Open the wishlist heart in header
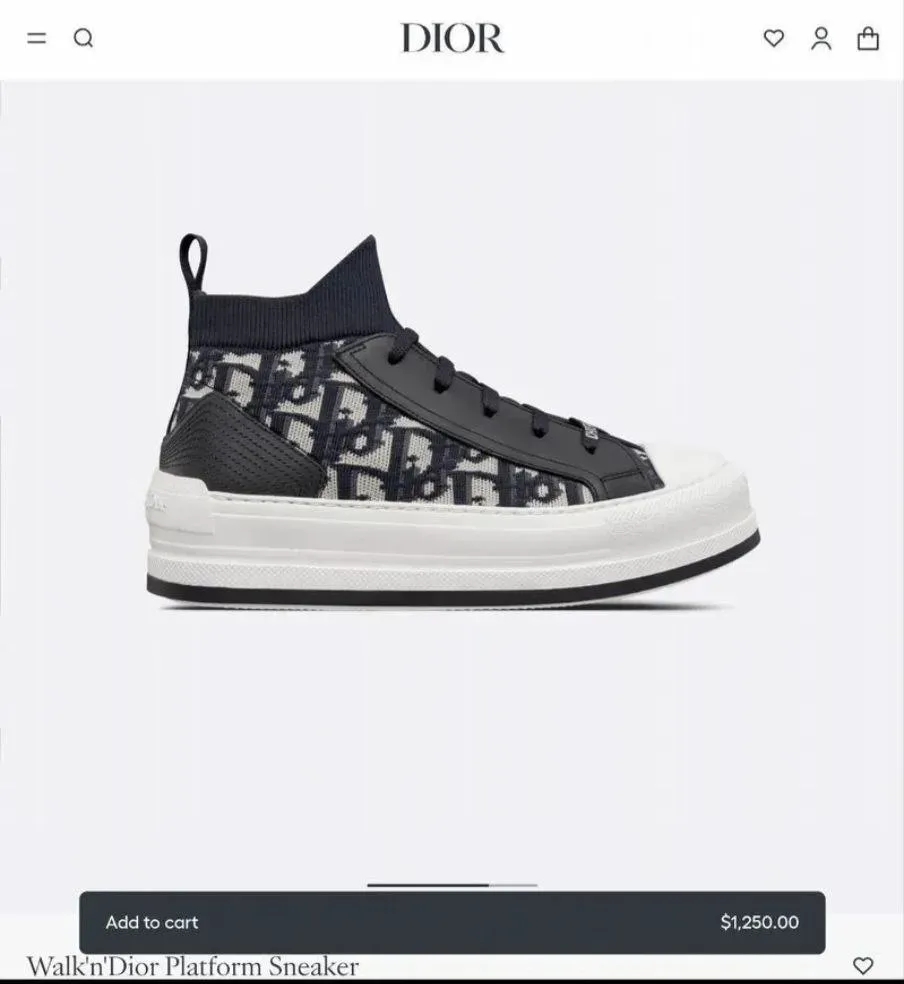 tap(773, 39)
